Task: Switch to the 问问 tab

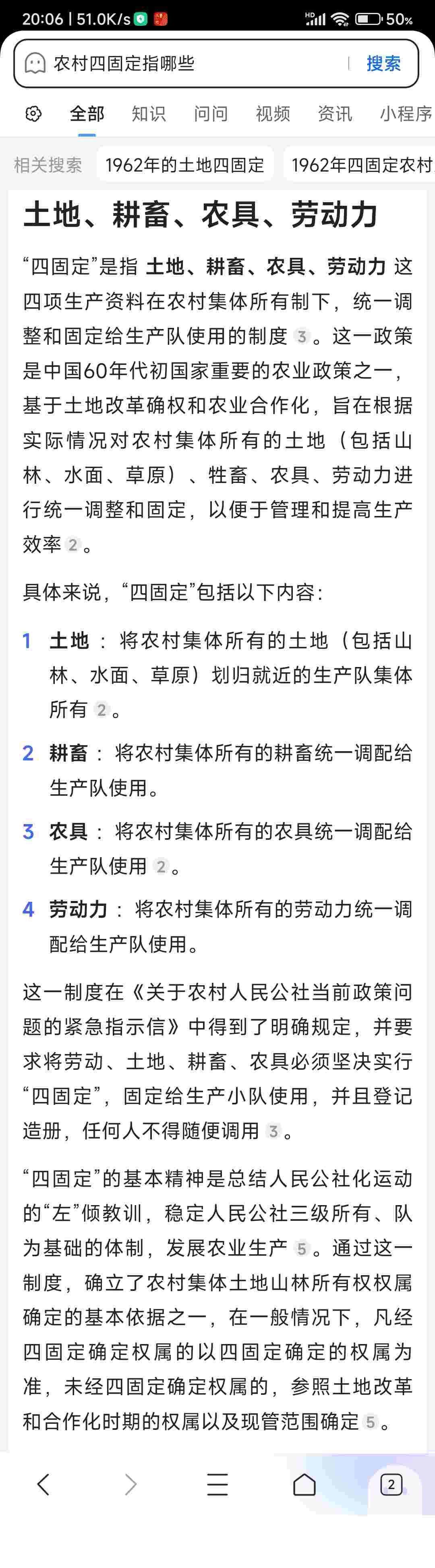Action: click(x=211, y=114)
